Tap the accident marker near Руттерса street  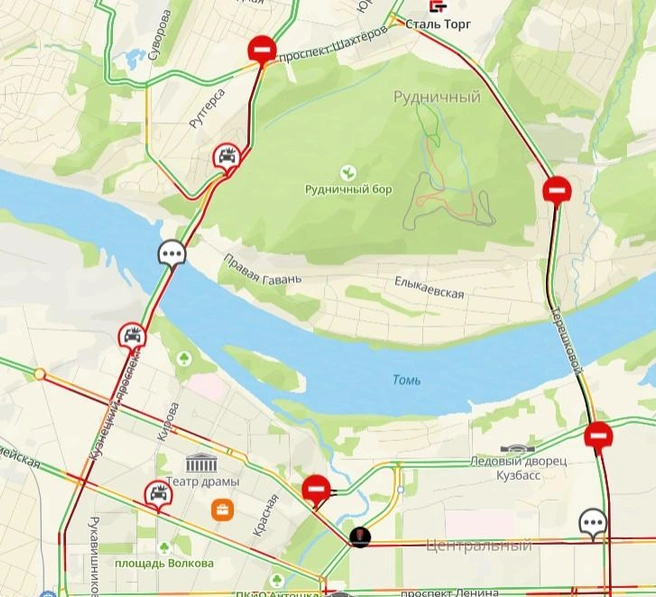[228, 156]
